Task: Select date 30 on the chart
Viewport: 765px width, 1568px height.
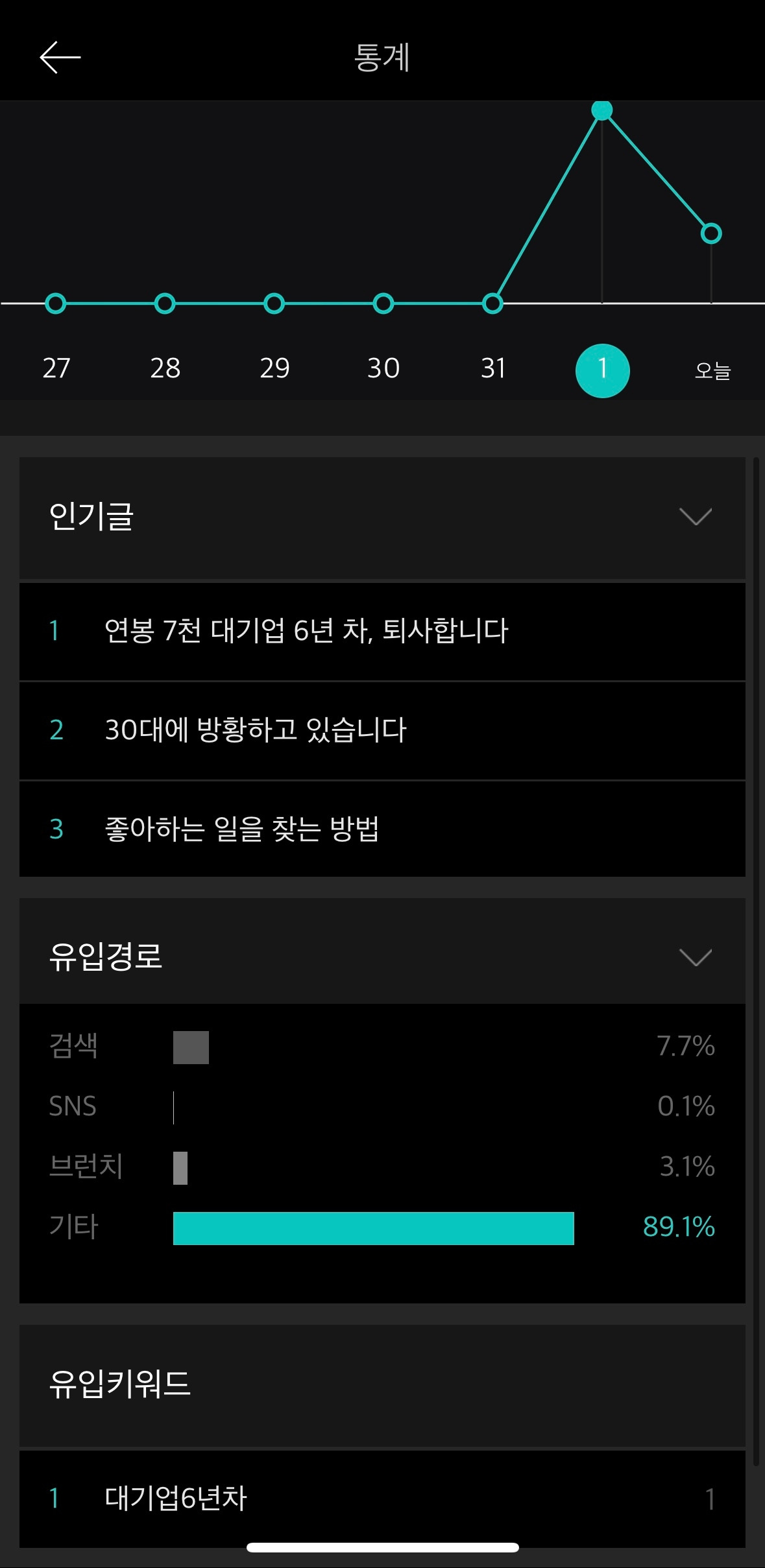Action: coord(383,368)
